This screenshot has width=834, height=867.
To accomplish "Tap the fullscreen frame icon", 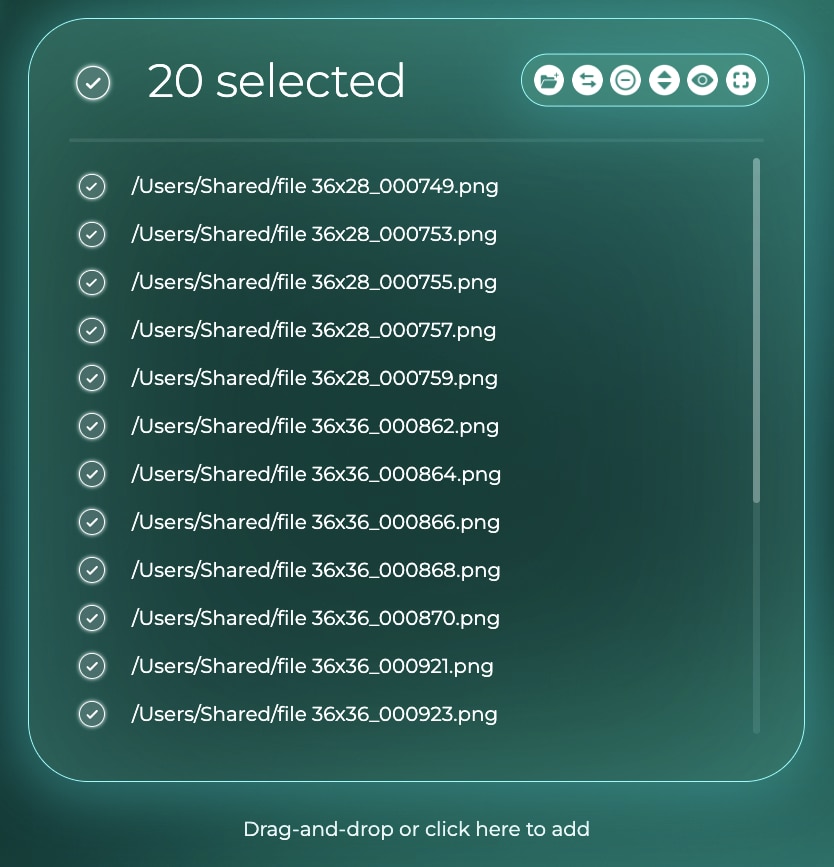I will [740, 81].
